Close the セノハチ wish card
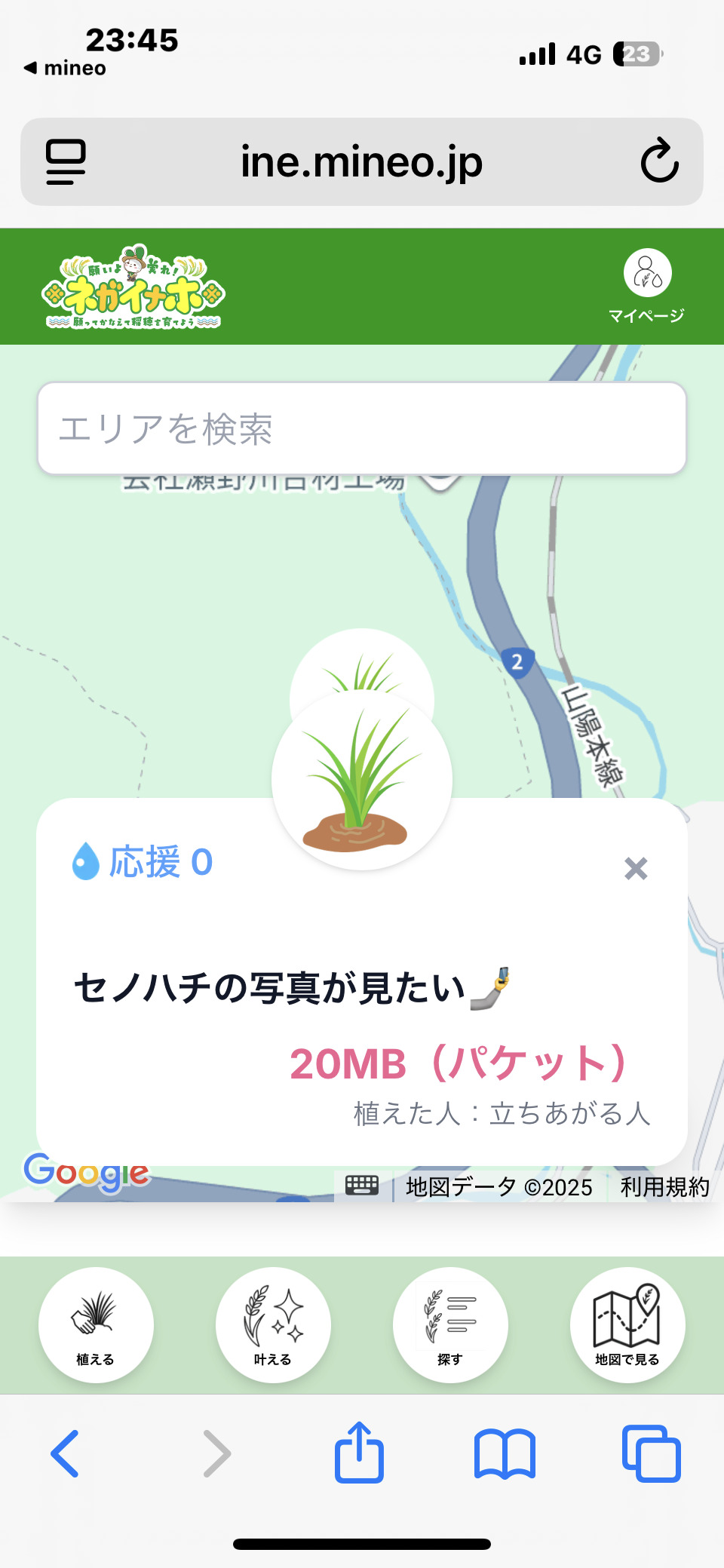The image size is (724, 1568). click(x=636, y=869)
